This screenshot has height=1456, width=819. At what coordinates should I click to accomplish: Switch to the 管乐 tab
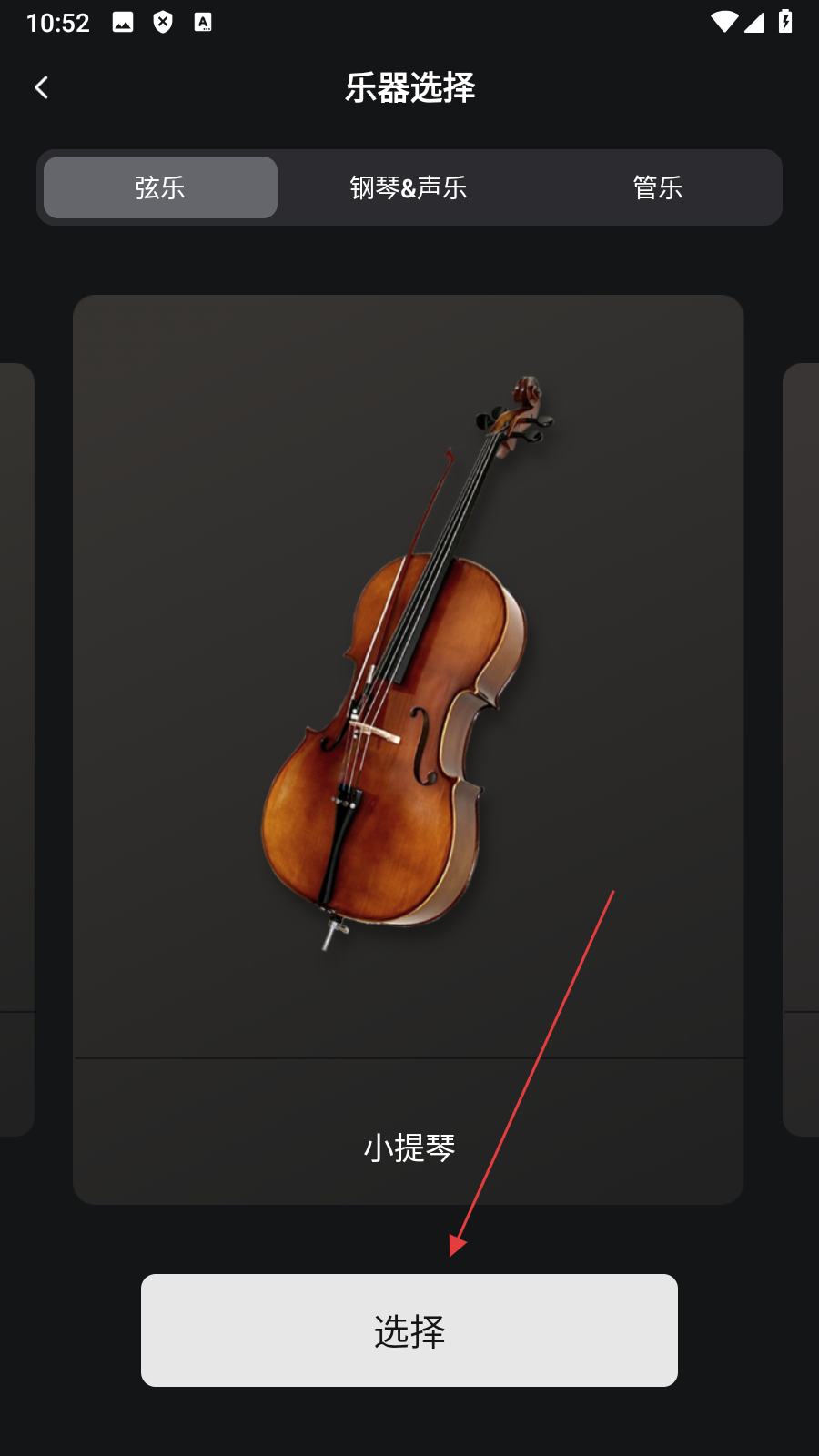click(x=657, y=187)
